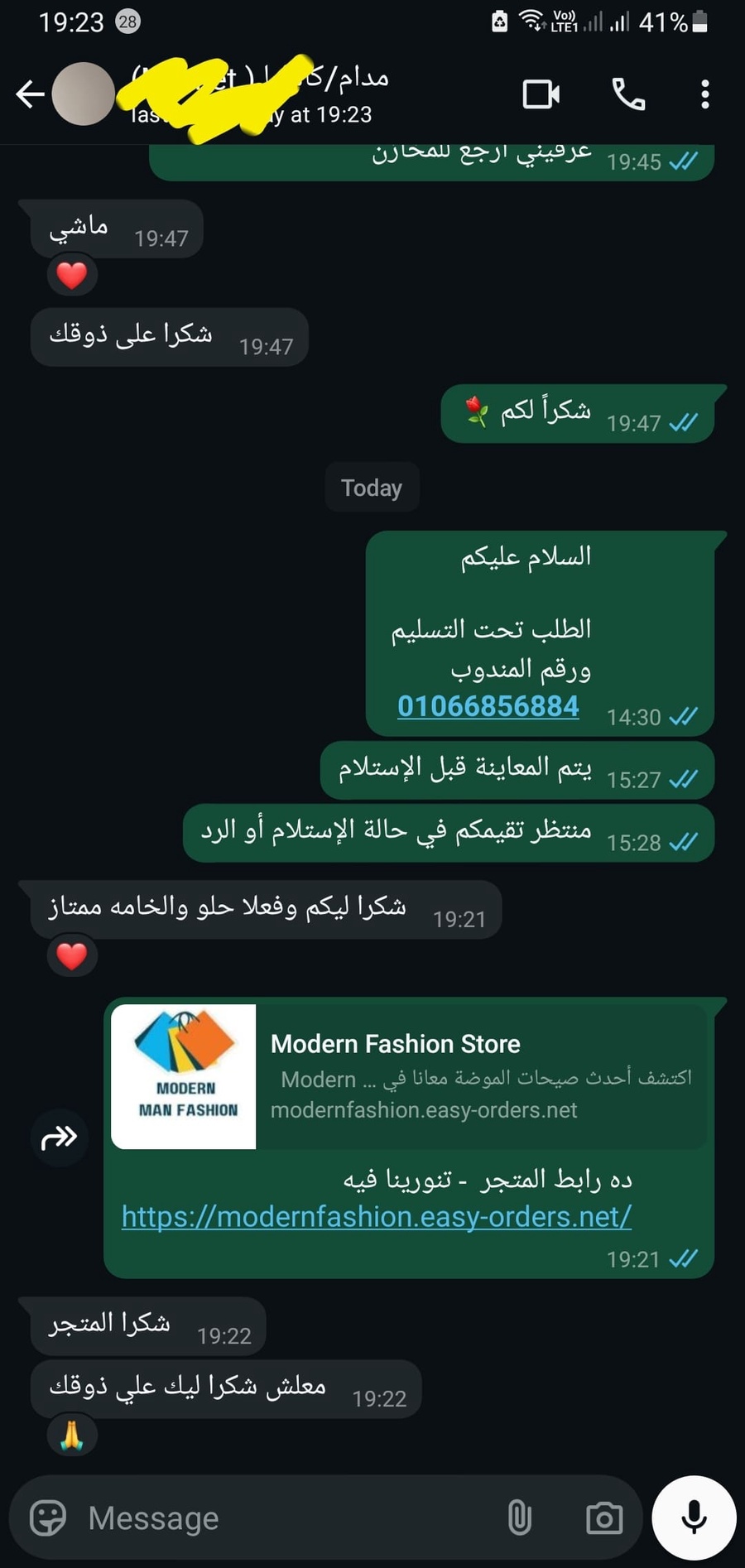
Task: Start a voice call
Action: [x=628, y=94]
